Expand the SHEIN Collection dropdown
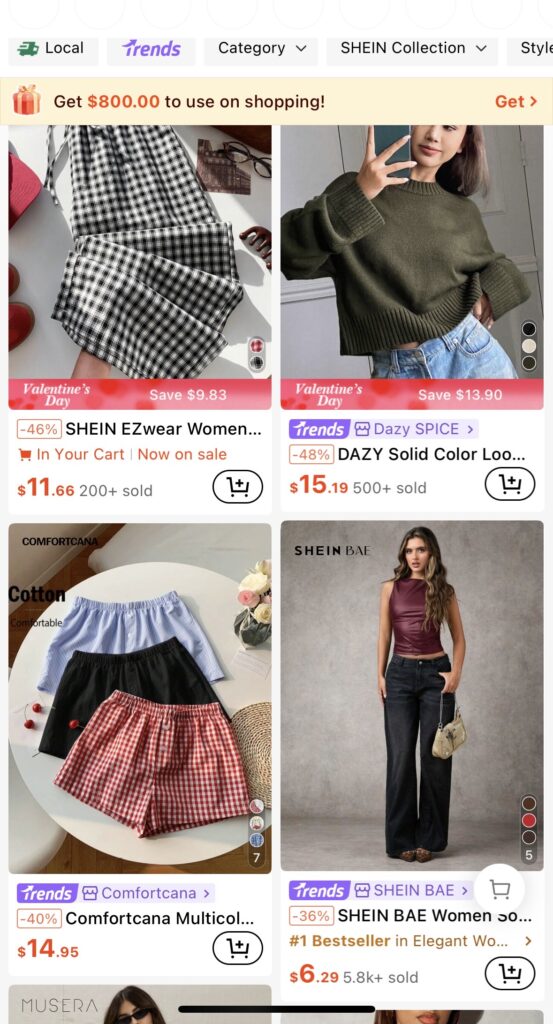This screenshot has width=553, height=1024. (412, 49)
